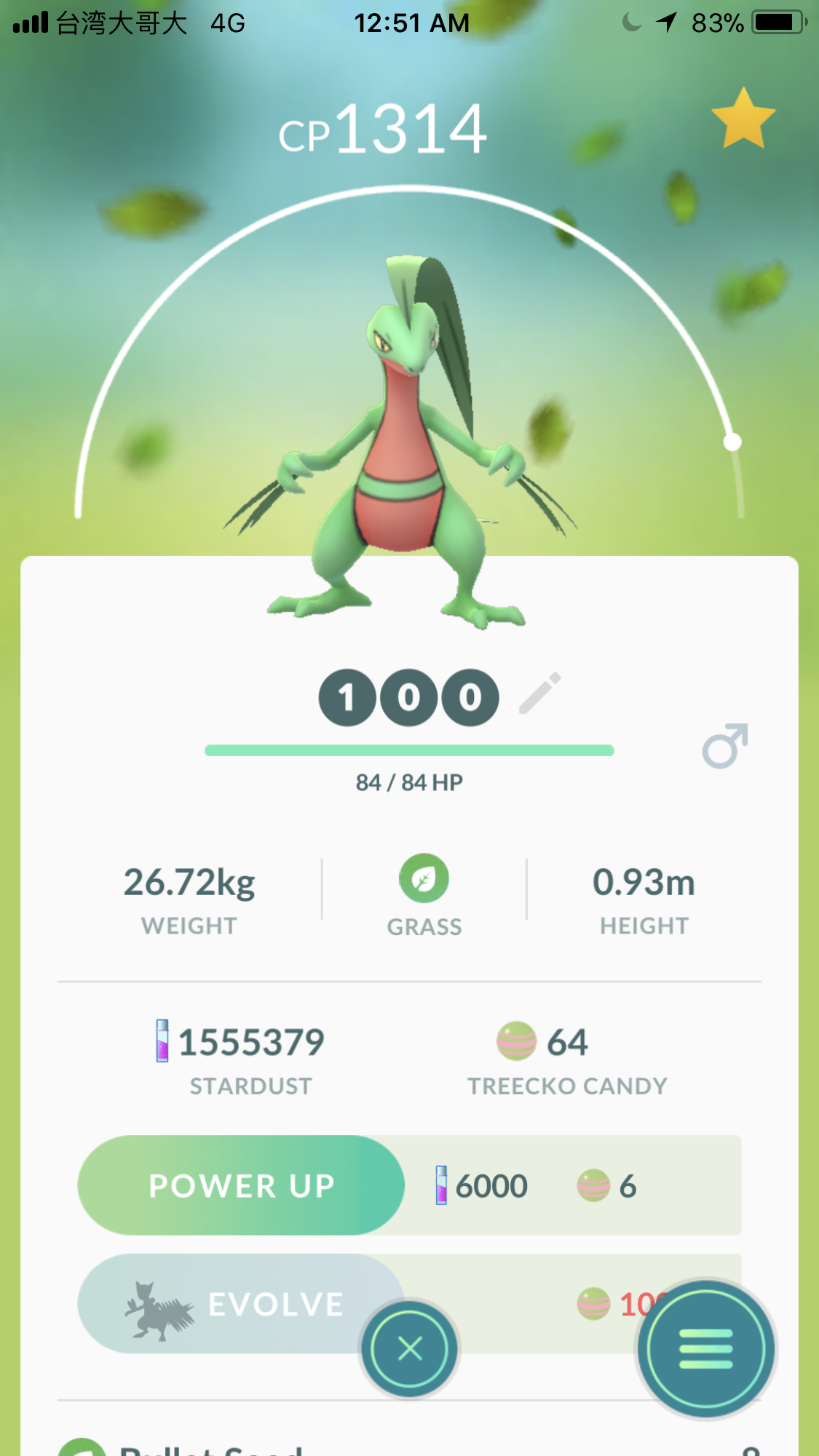Edit the Pokémon nickname with pencil icon
This screenshot has width=819, height=1456.
[x=540, y=693]
